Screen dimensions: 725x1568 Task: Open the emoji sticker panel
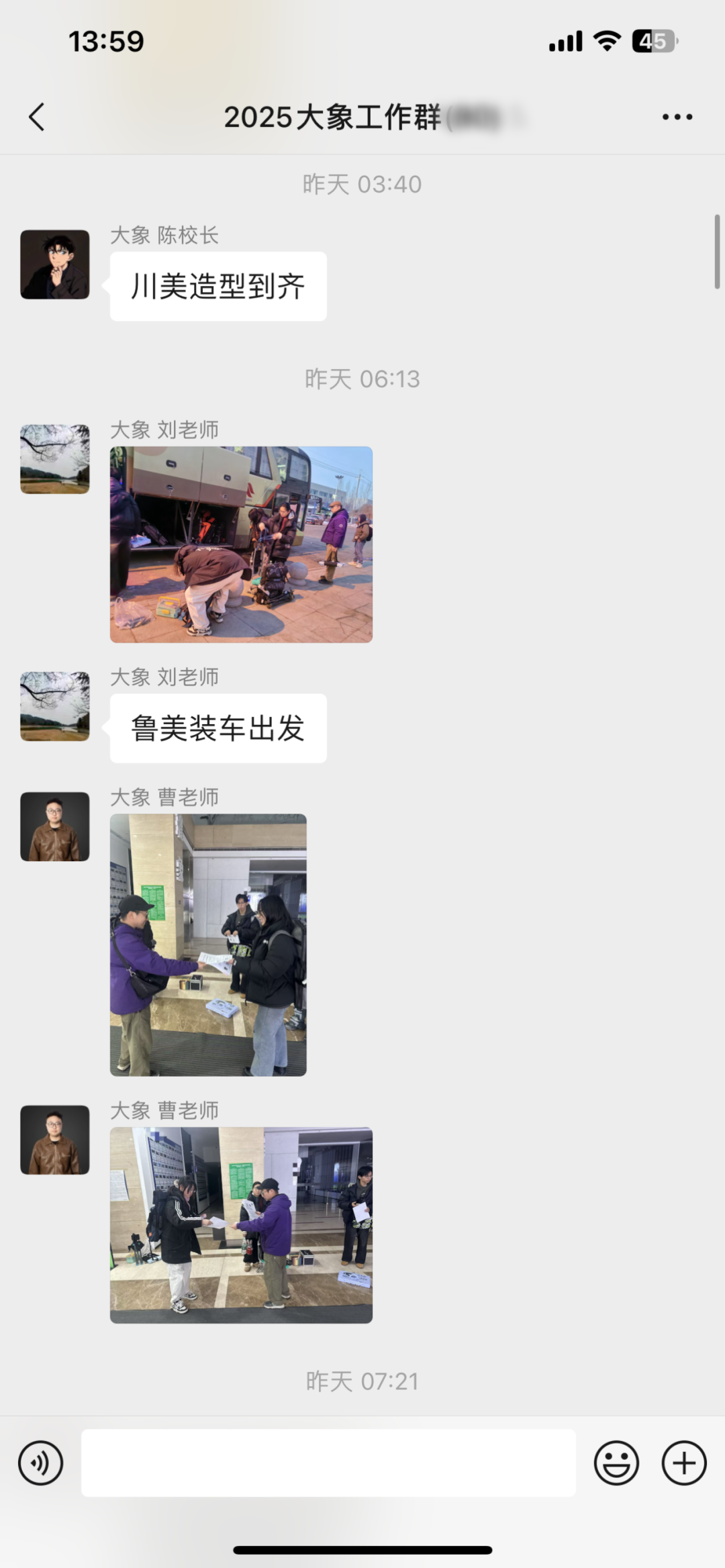click(616, 1463)
